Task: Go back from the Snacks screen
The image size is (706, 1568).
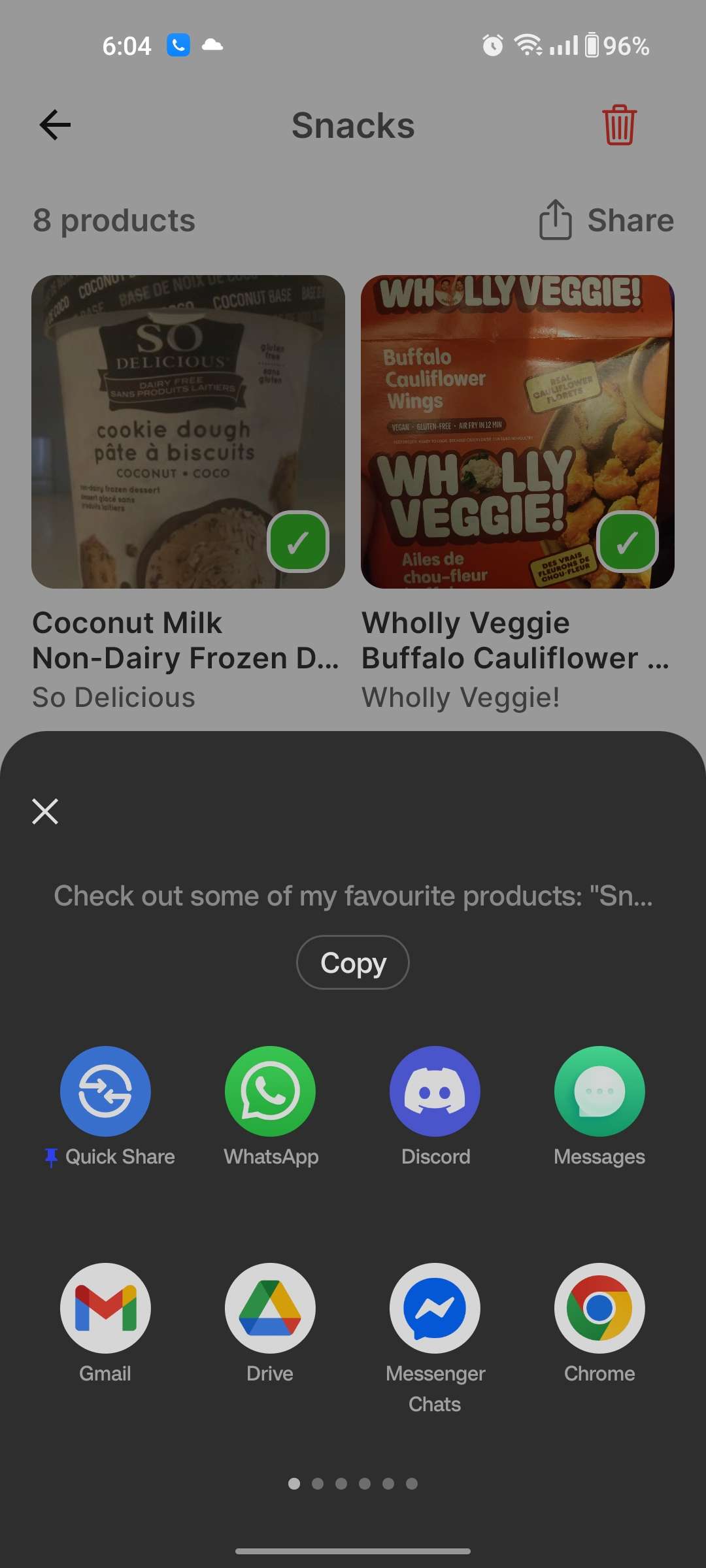Action: point(54,124)
